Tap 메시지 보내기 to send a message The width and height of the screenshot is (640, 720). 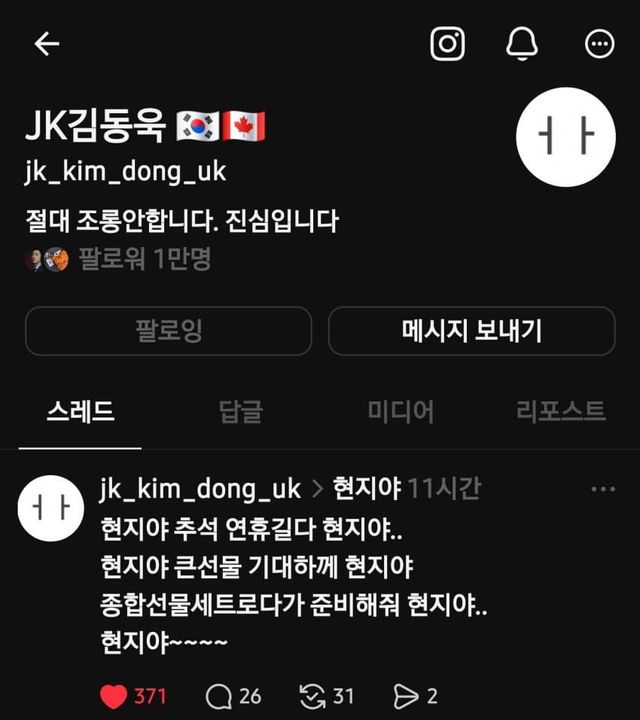click(471, 331)
